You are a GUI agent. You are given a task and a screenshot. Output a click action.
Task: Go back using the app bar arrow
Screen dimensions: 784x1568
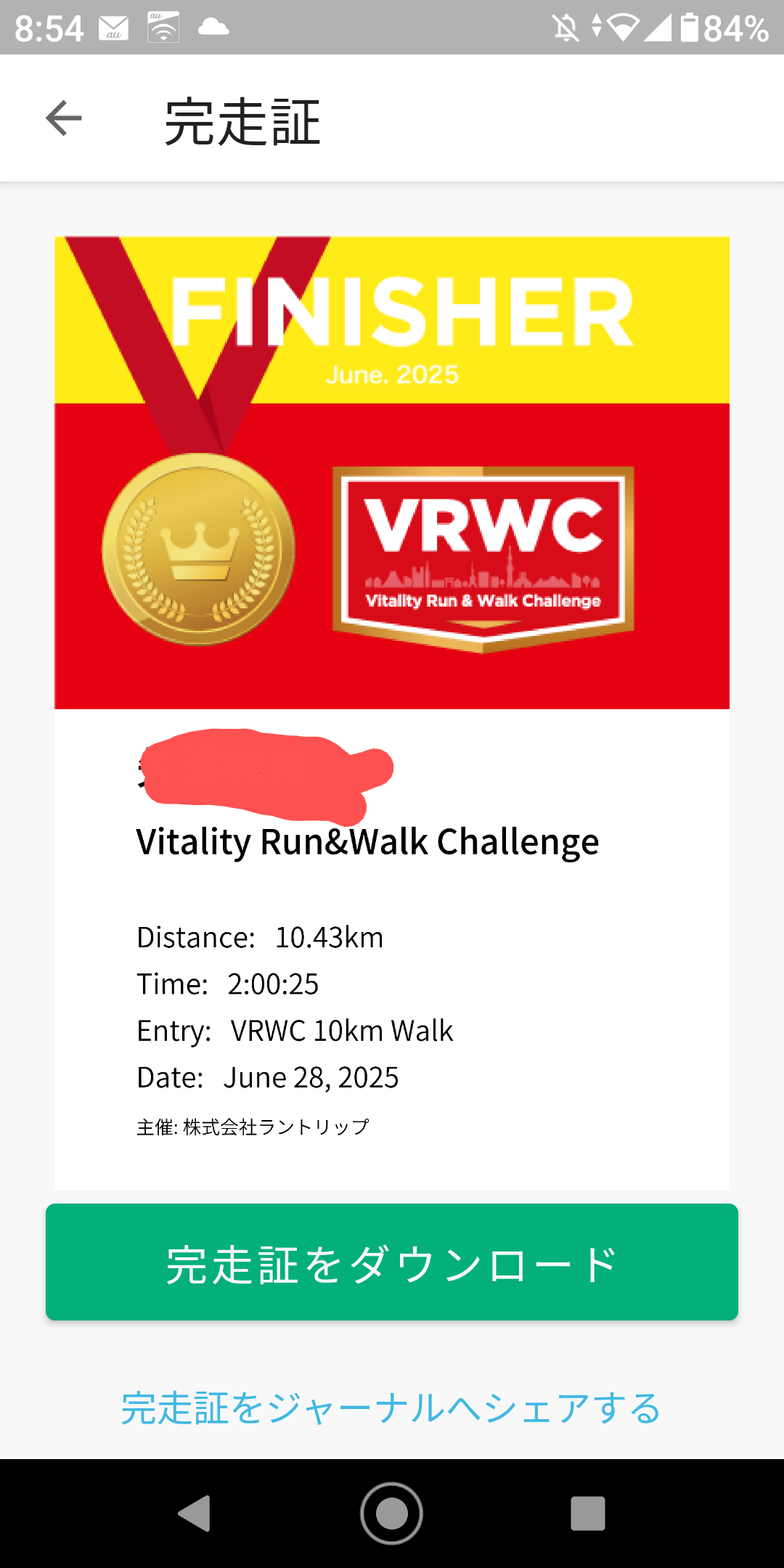point(64,118)
